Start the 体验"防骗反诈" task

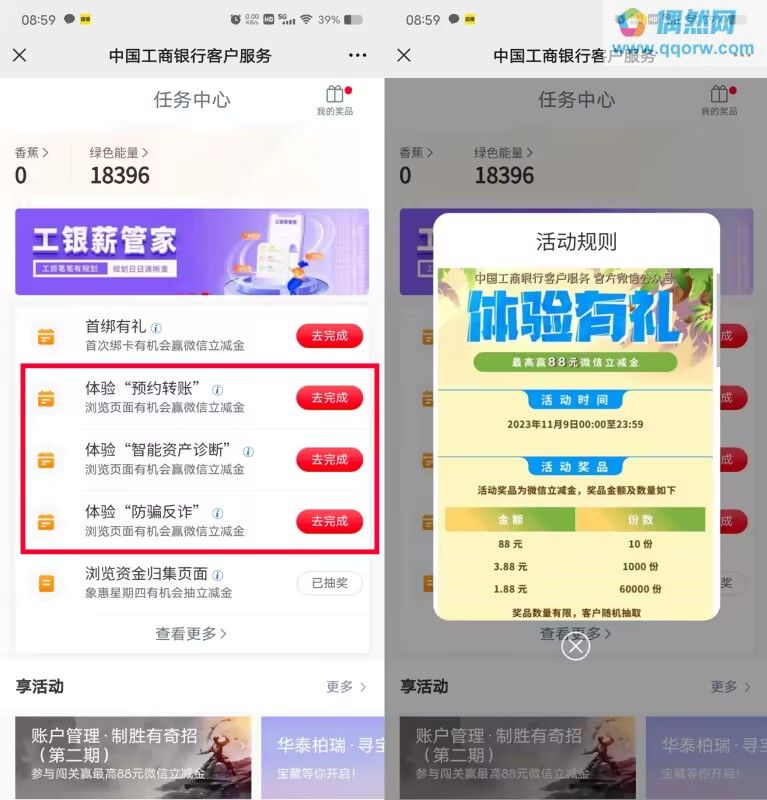(x=329, y=521)
